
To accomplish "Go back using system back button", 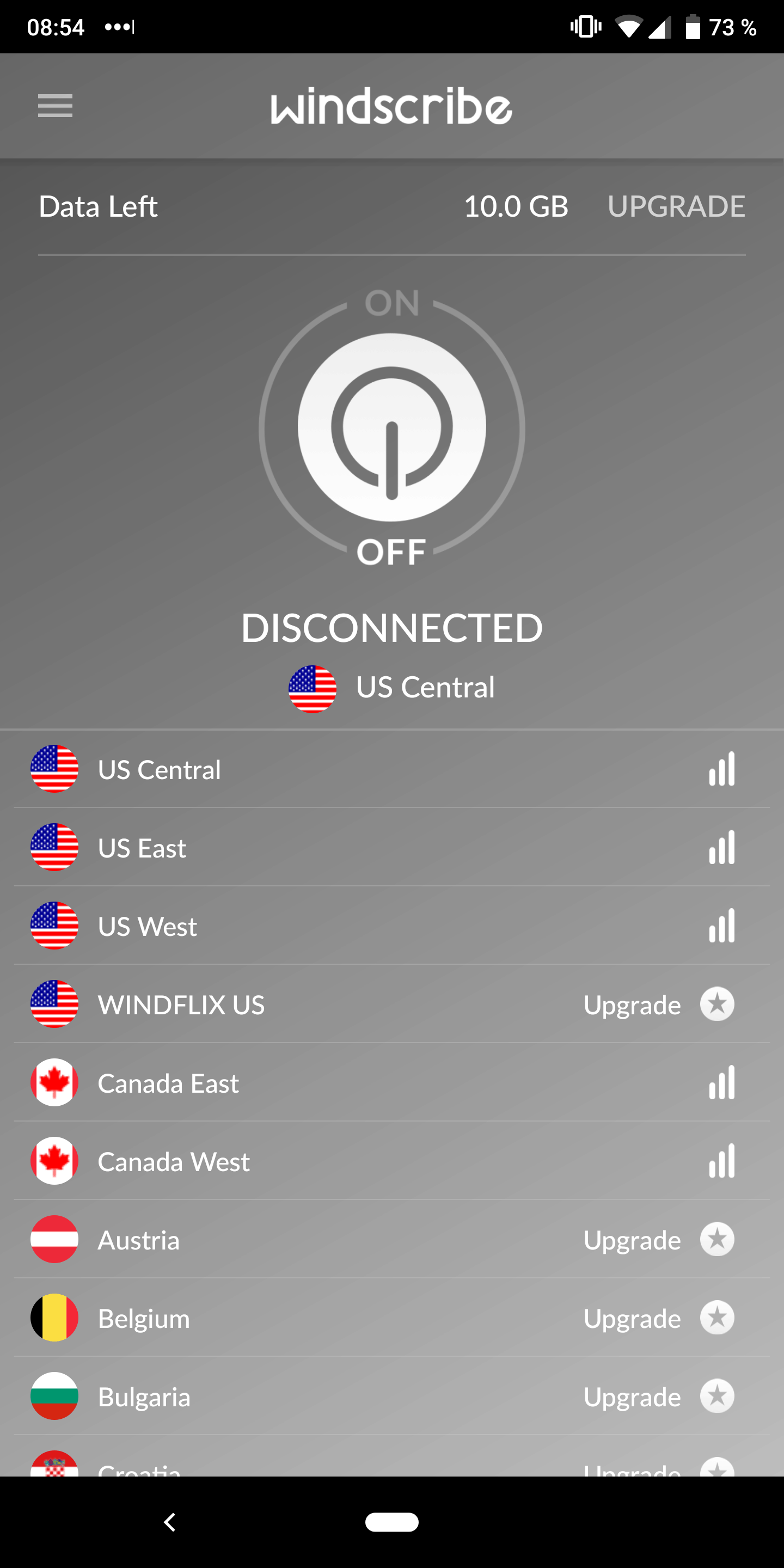I will (170, 1522).
